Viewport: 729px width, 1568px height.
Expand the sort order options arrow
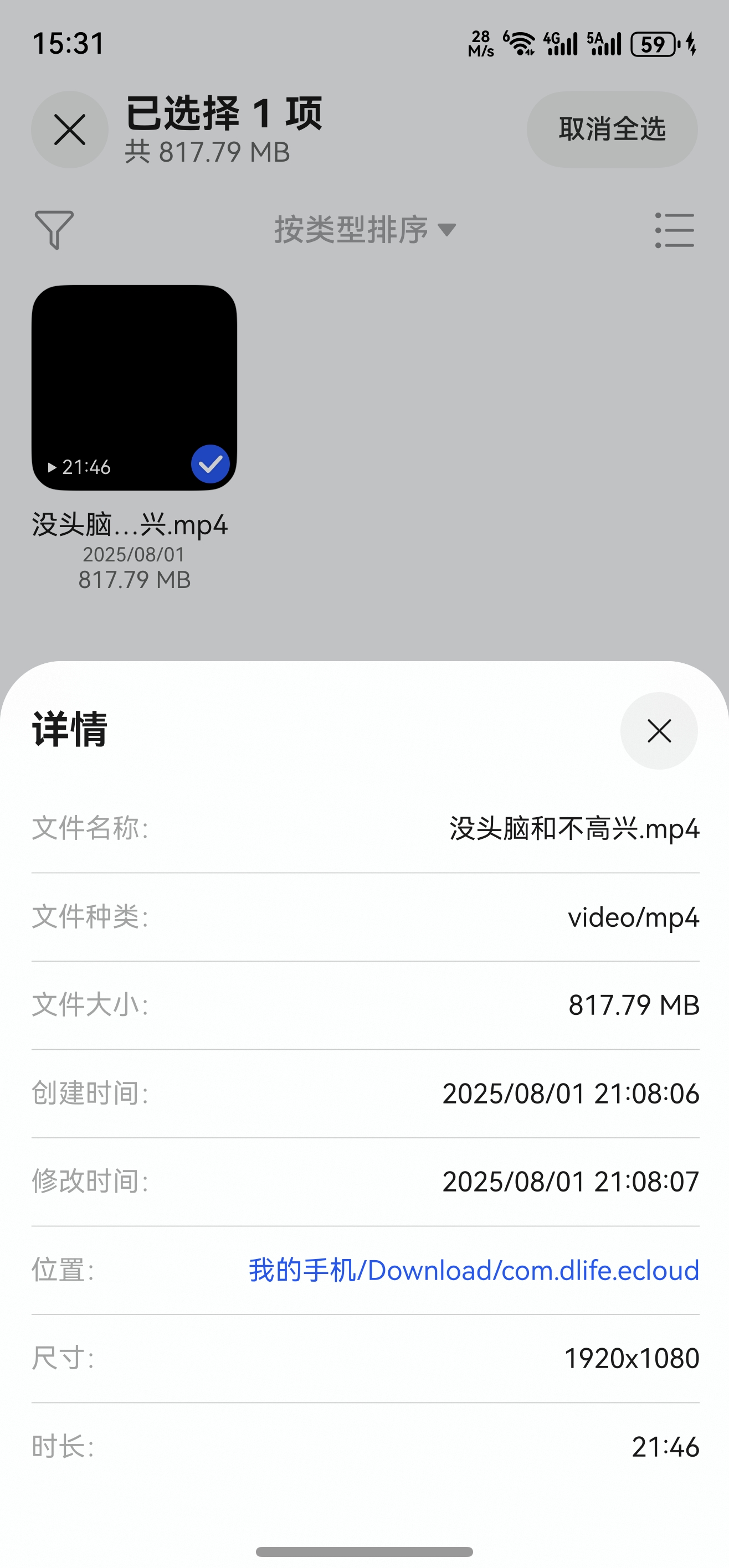448,230
